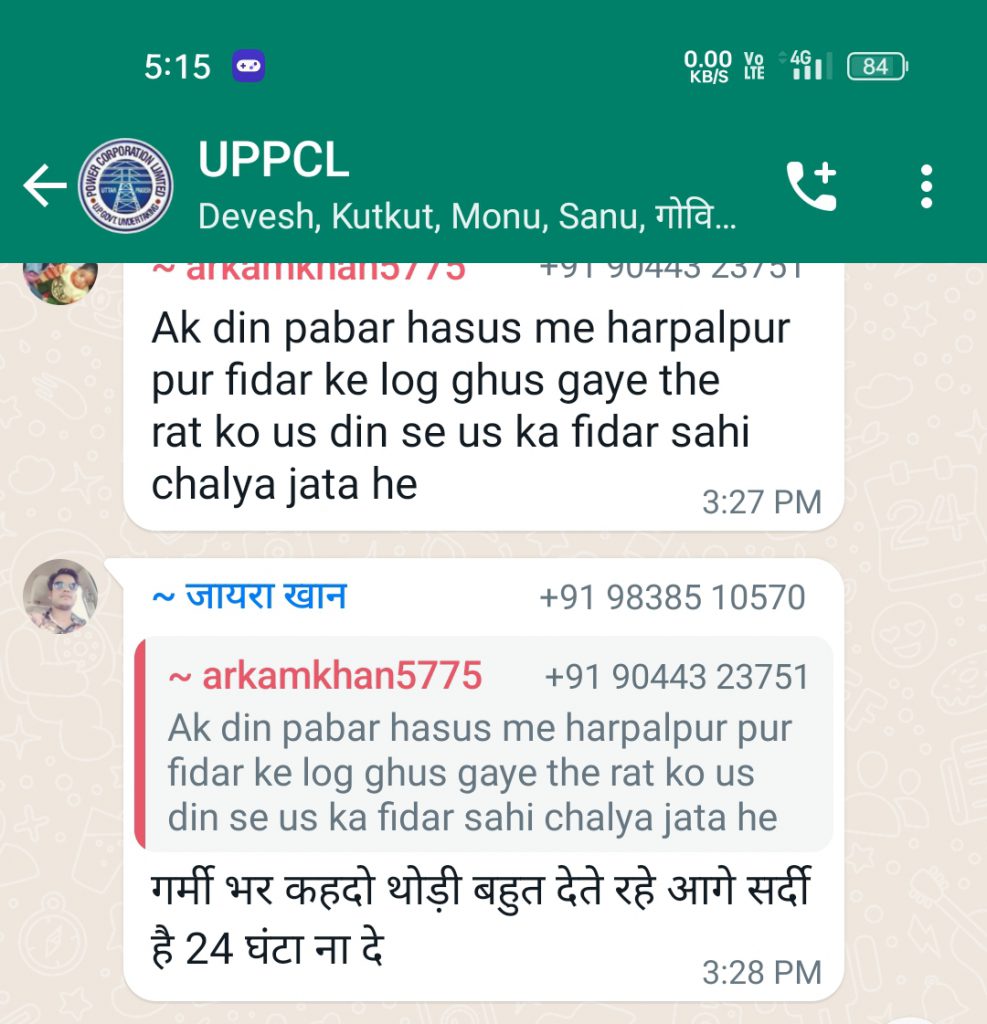Open the three-dot overflow menu

point(926,186)
